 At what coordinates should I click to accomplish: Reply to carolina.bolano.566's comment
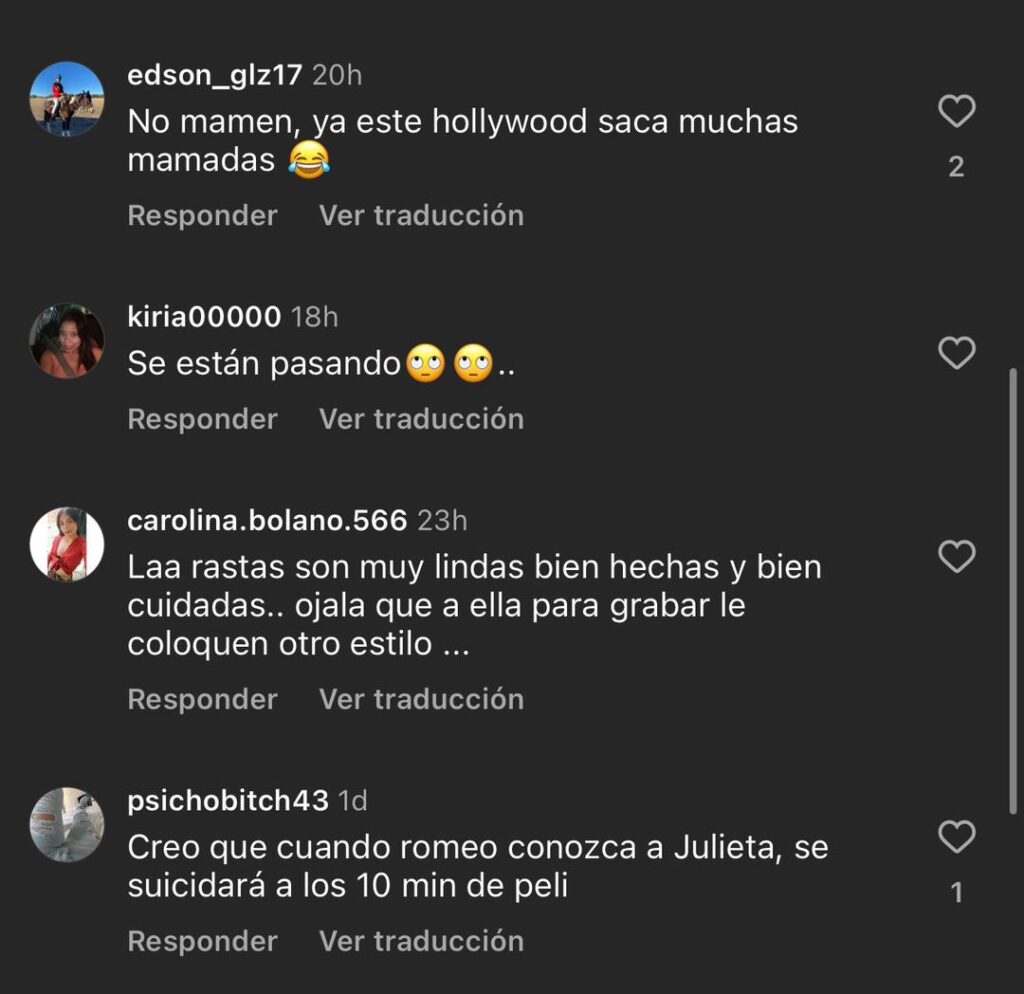202,699
